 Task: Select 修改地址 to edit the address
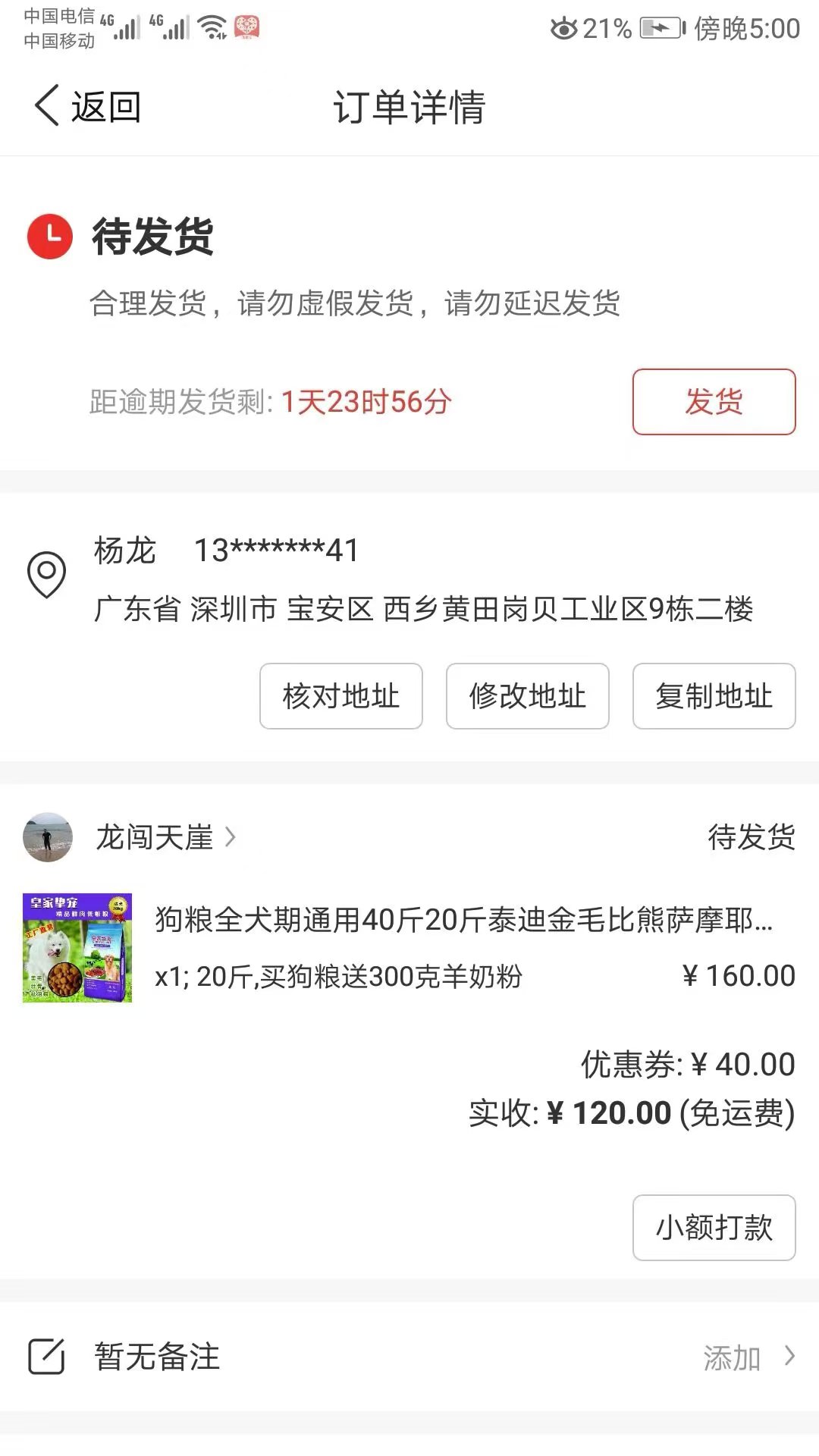pyautogui.click(x=527, y=696)
